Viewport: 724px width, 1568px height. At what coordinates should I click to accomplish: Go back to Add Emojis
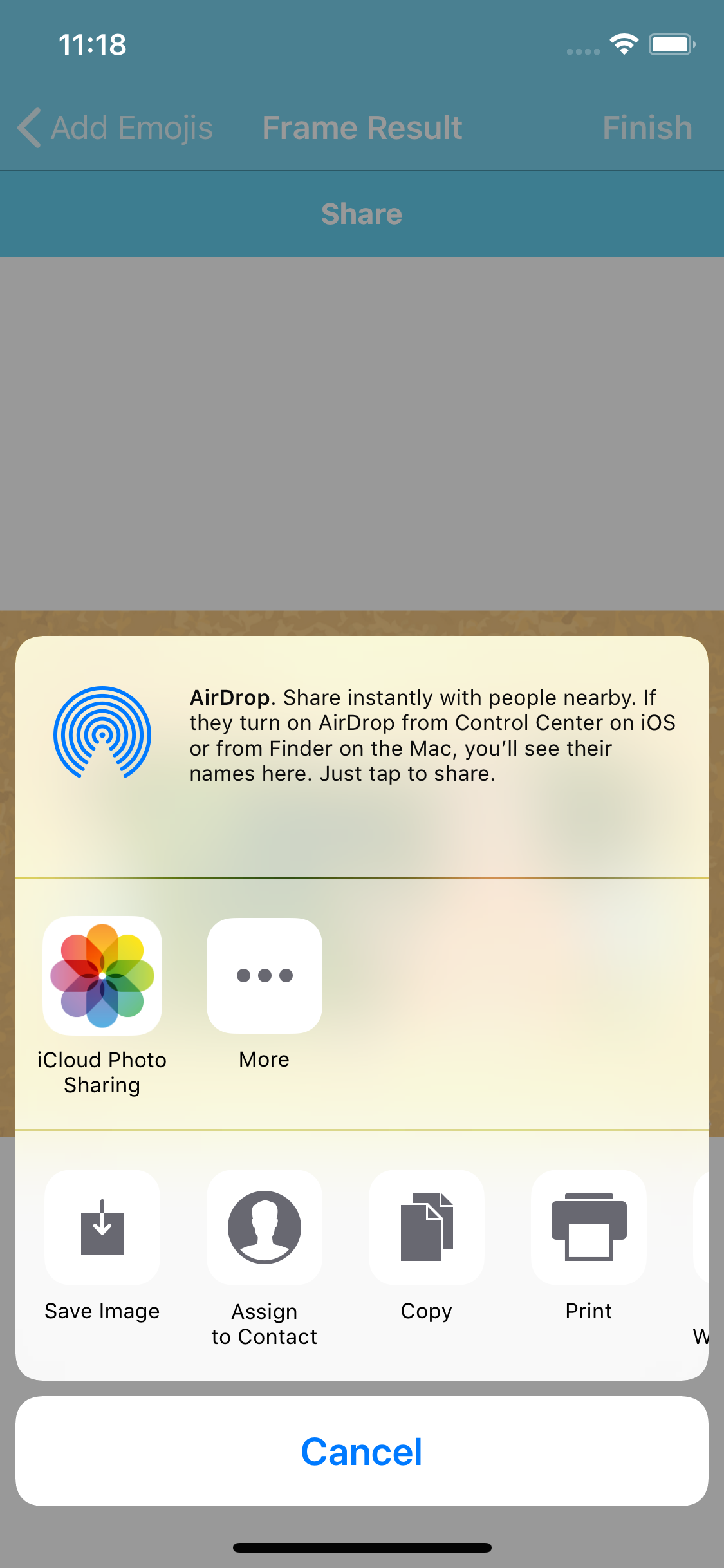coord(115,127)
